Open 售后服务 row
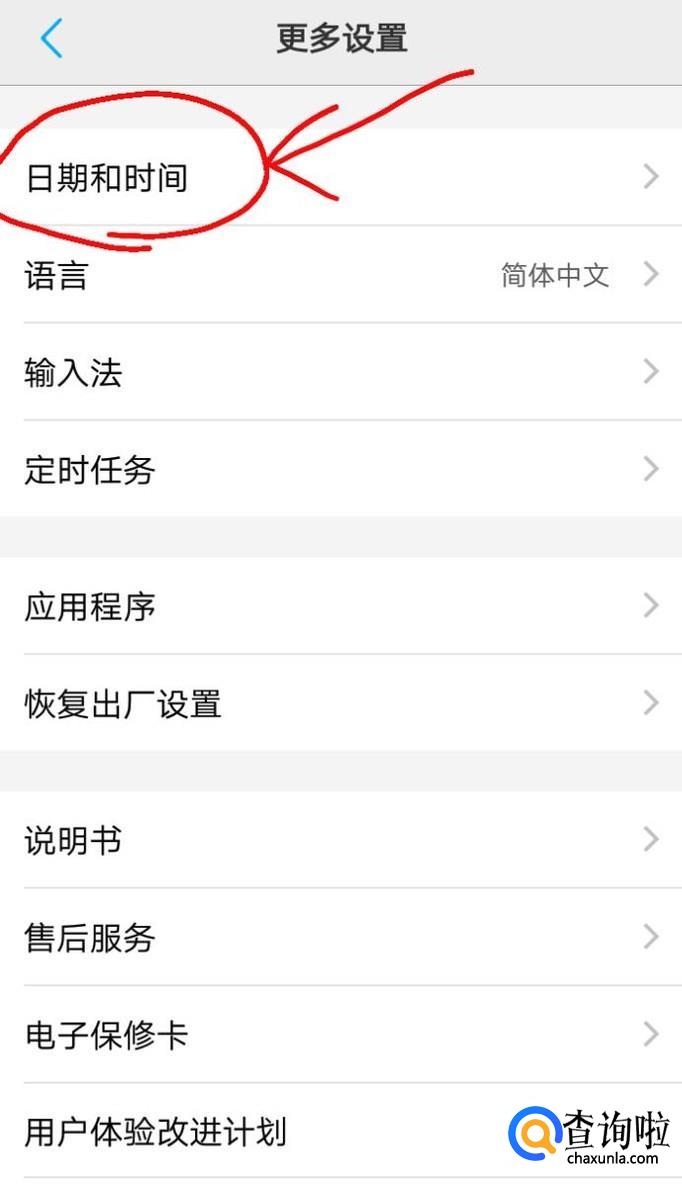The width and height of the screenshot is (682, 1189). click(x=340, y=937)
